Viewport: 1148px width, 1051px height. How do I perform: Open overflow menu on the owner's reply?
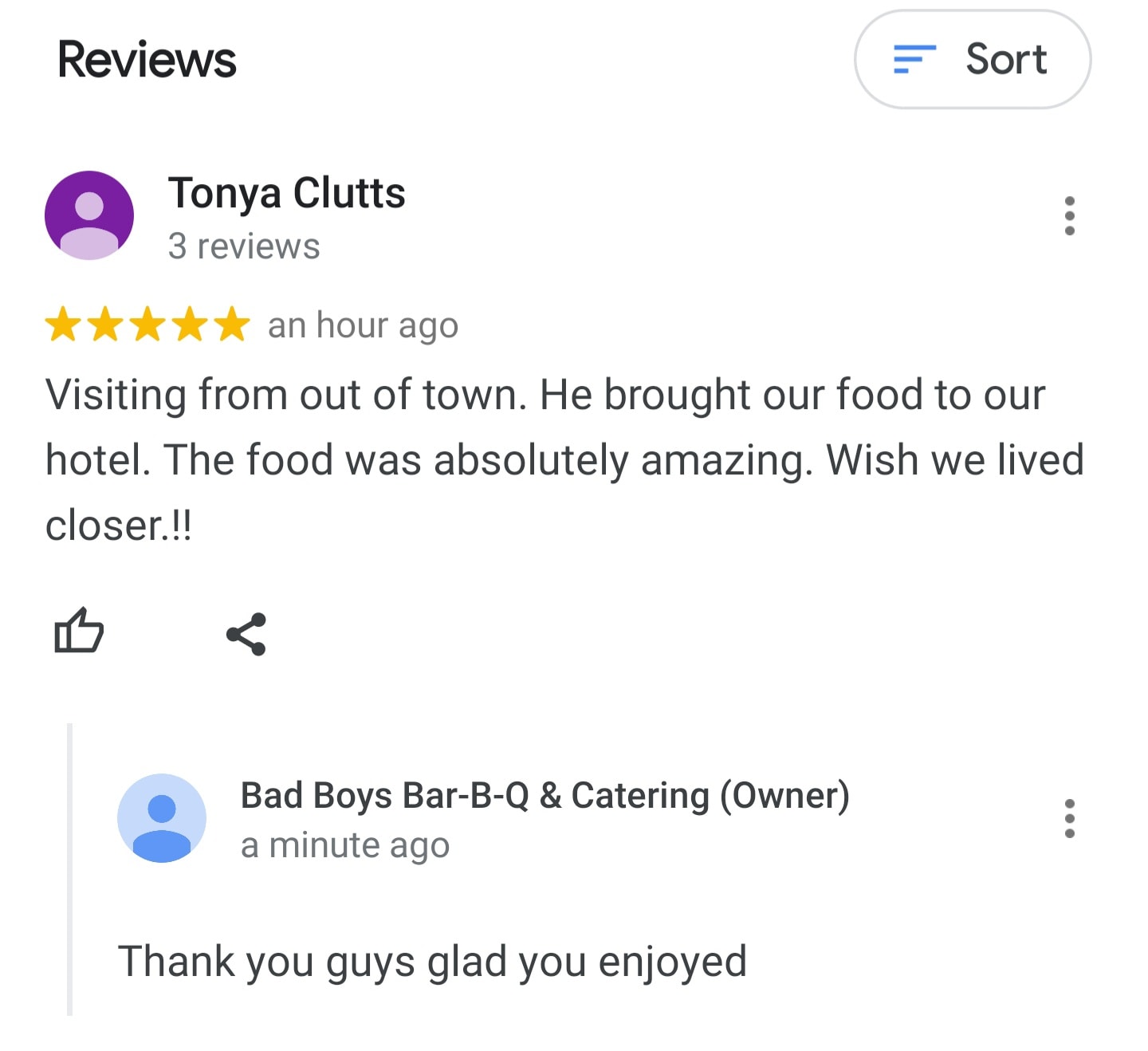[x=1069, y=819]
